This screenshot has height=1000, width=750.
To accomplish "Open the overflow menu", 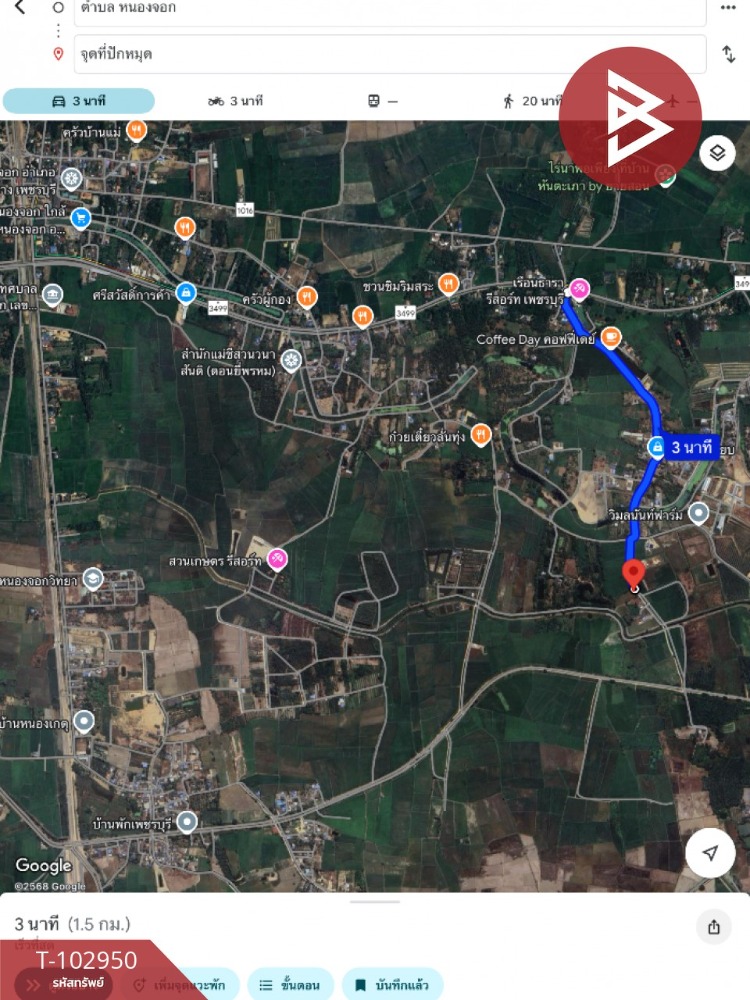I will tap(727, 8).
